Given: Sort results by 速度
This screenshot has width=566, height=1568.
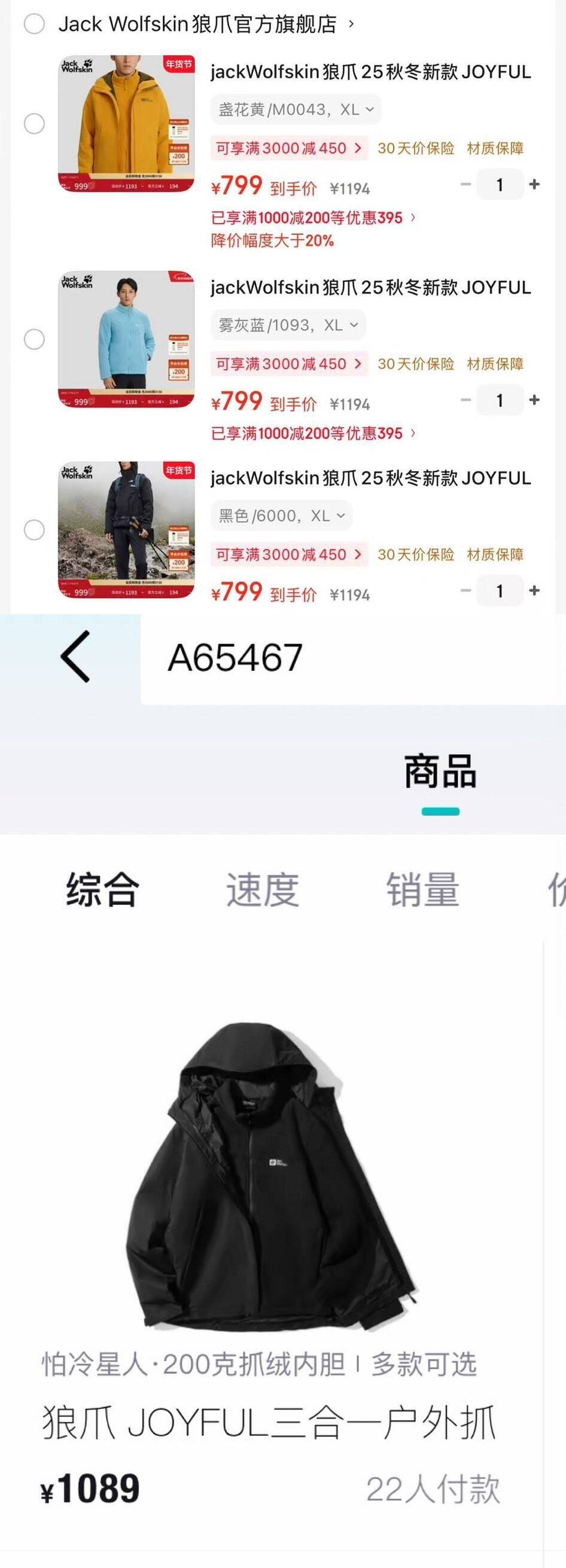Looking at the screenshot, I should pos(263,889).
